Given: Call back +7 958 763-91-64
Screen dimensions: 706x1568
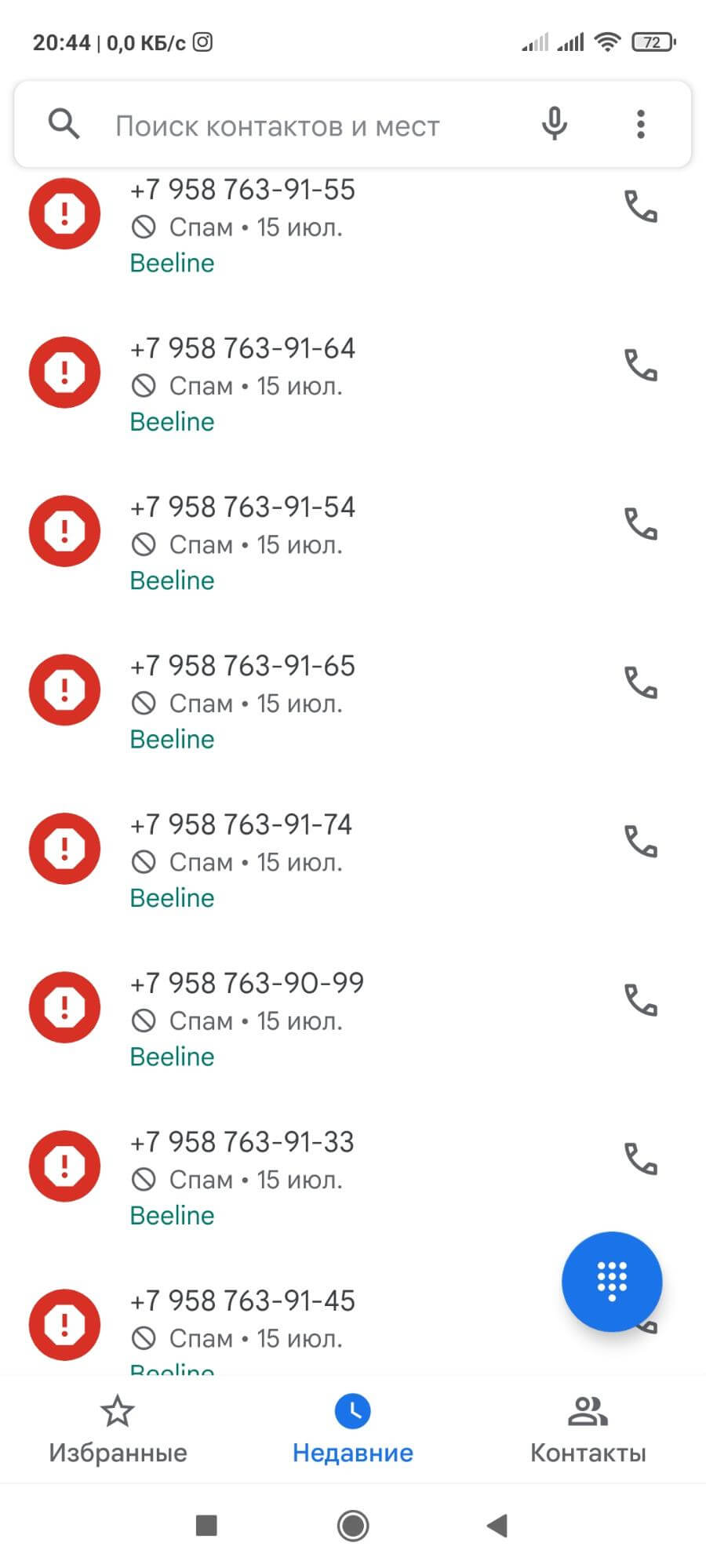Looking at the screenshot, I should click(x=640, y=366).
